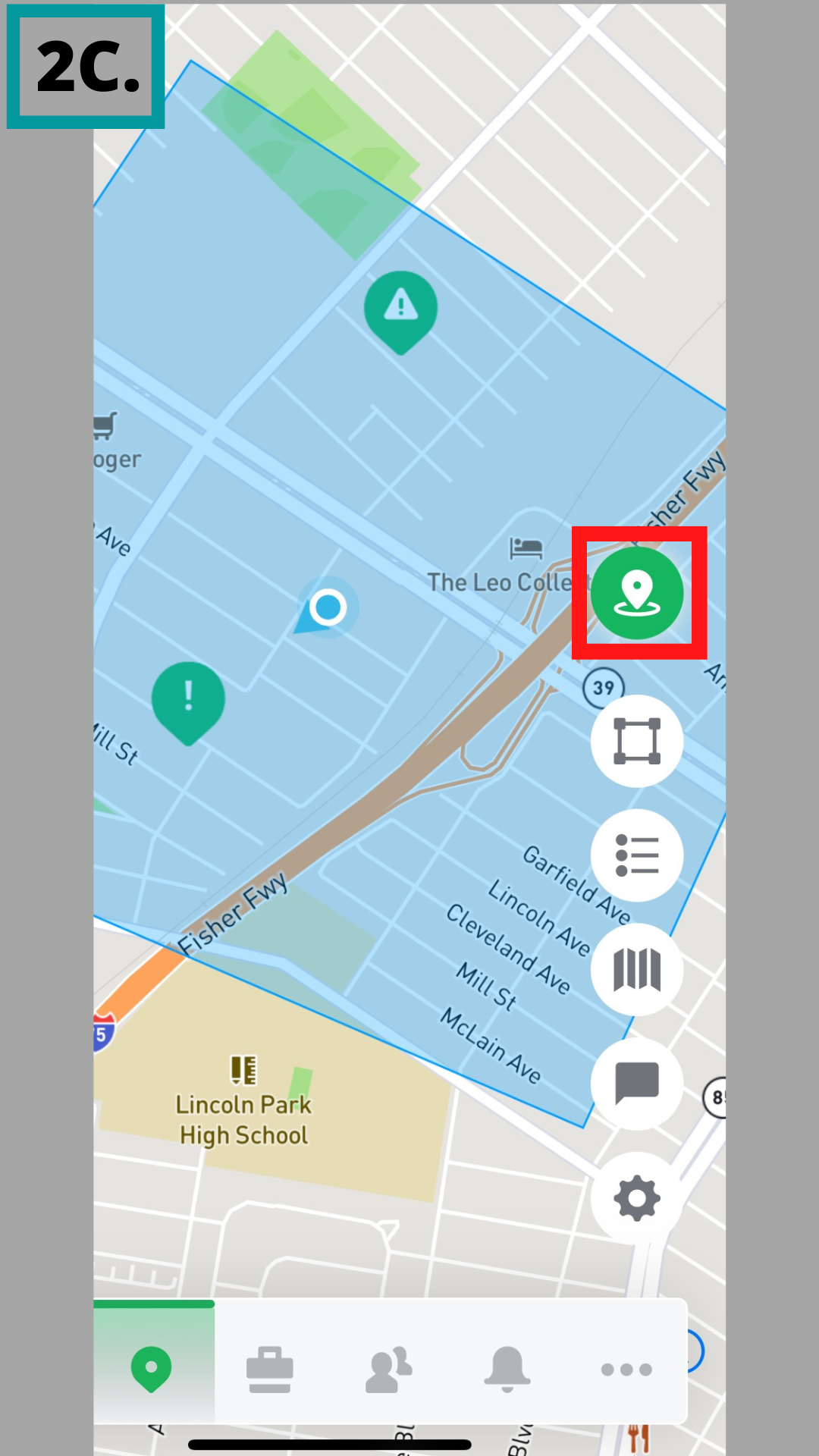Tap the green location pin button
The image size is (819, 1456).
[x=637, y=593]
